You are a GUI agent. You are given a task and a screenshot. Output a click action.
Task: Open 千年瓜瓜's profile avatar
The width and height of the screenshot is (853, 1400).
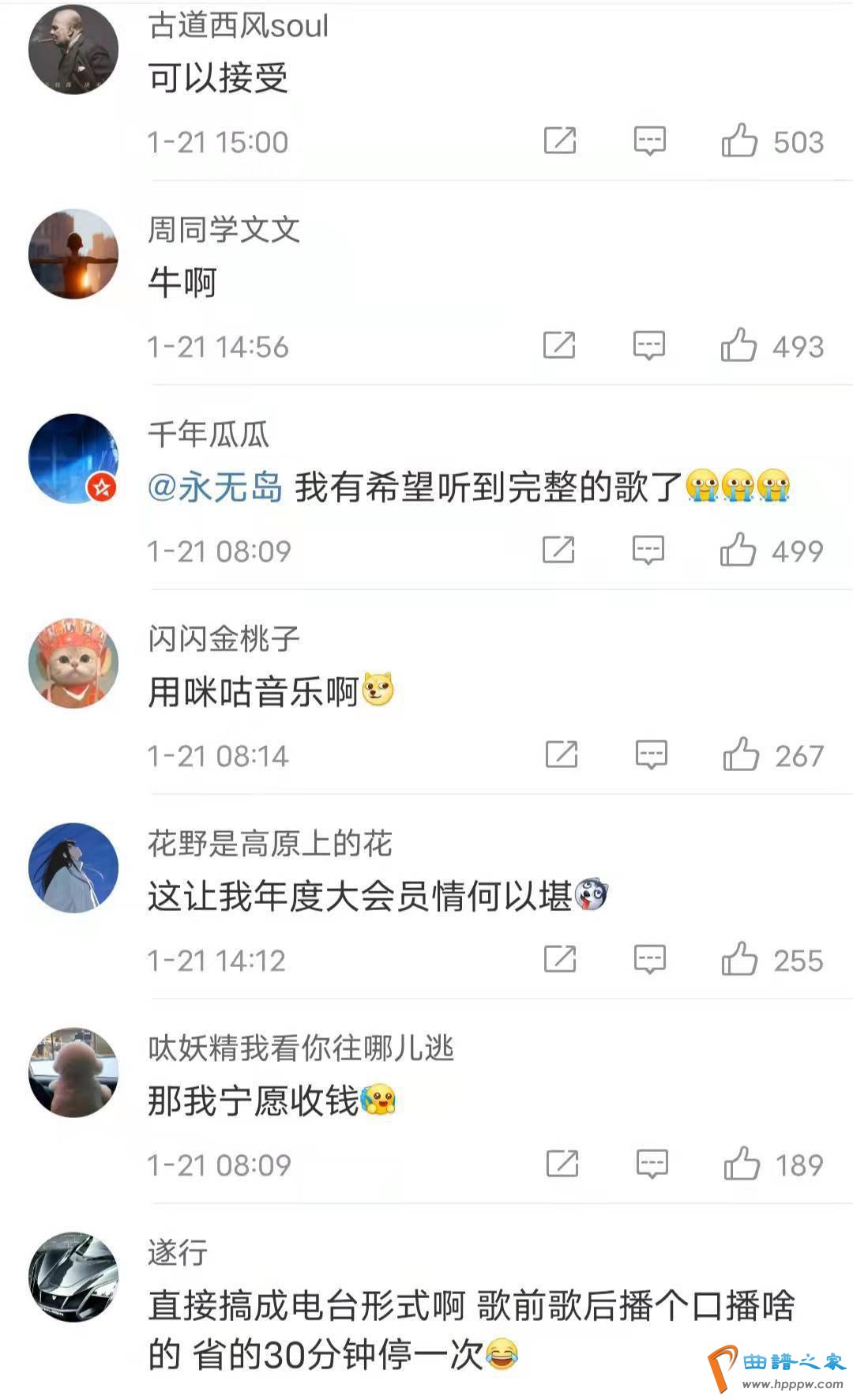(73, 458)
